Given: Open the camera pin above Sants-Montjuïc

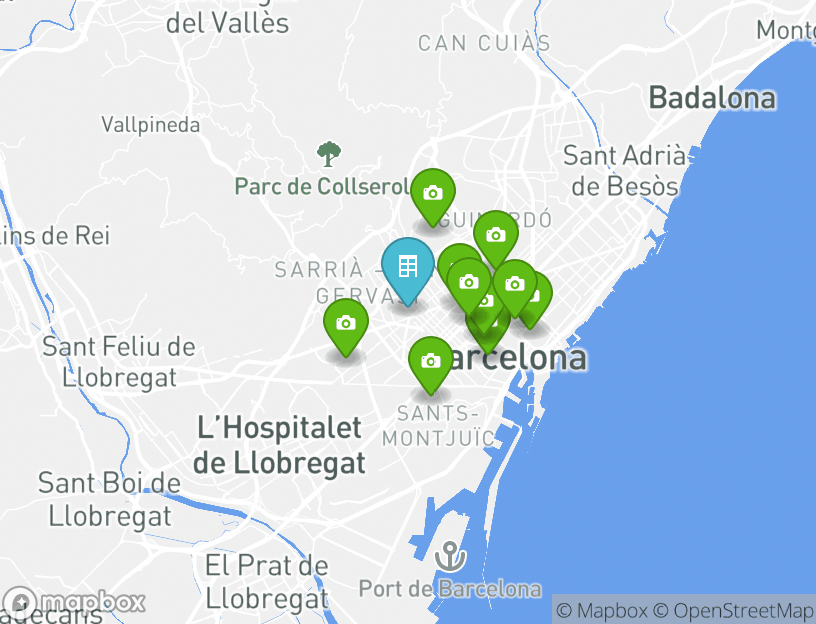Looking at the screenshot, I should point(430,361).
